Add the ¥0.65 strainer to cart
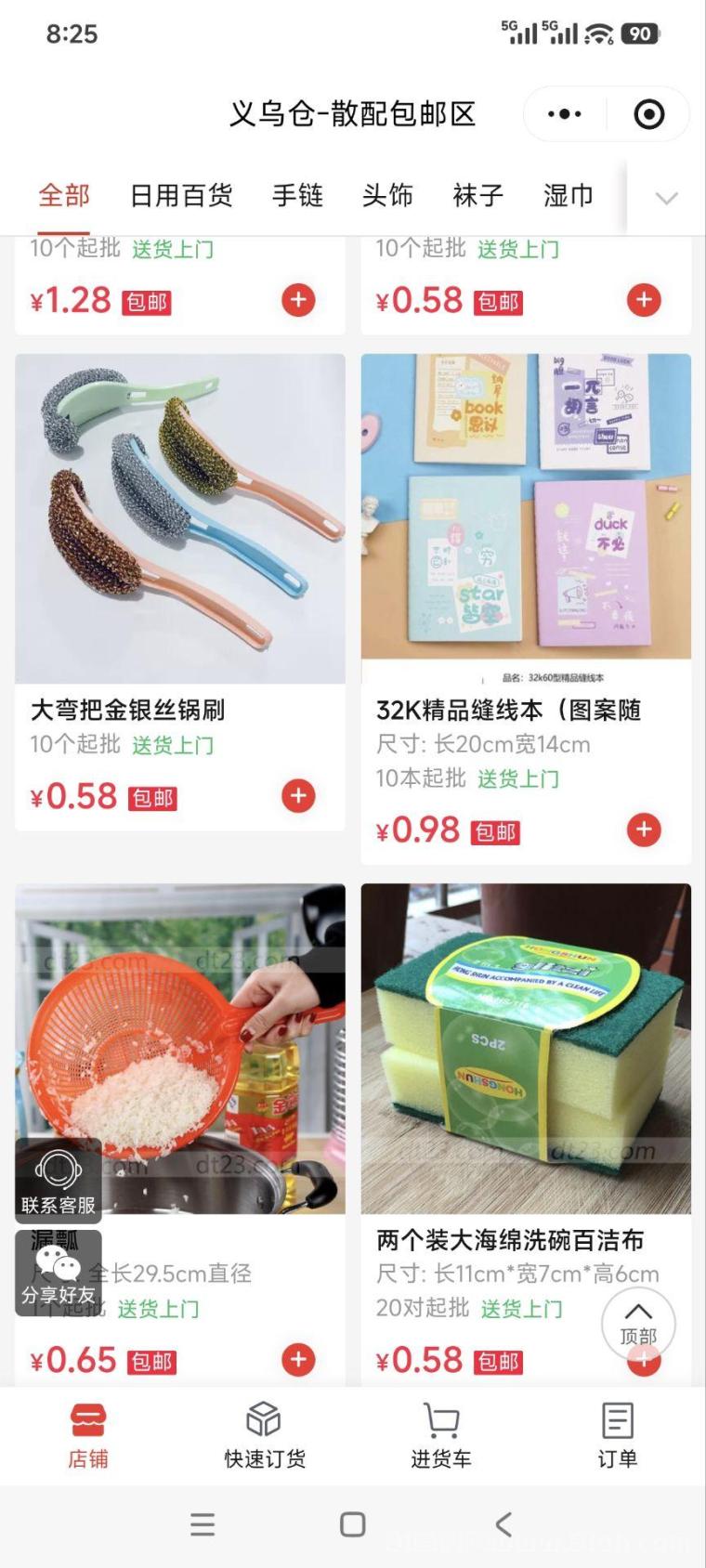The image size is (706, 1568). coord(298,1360)
